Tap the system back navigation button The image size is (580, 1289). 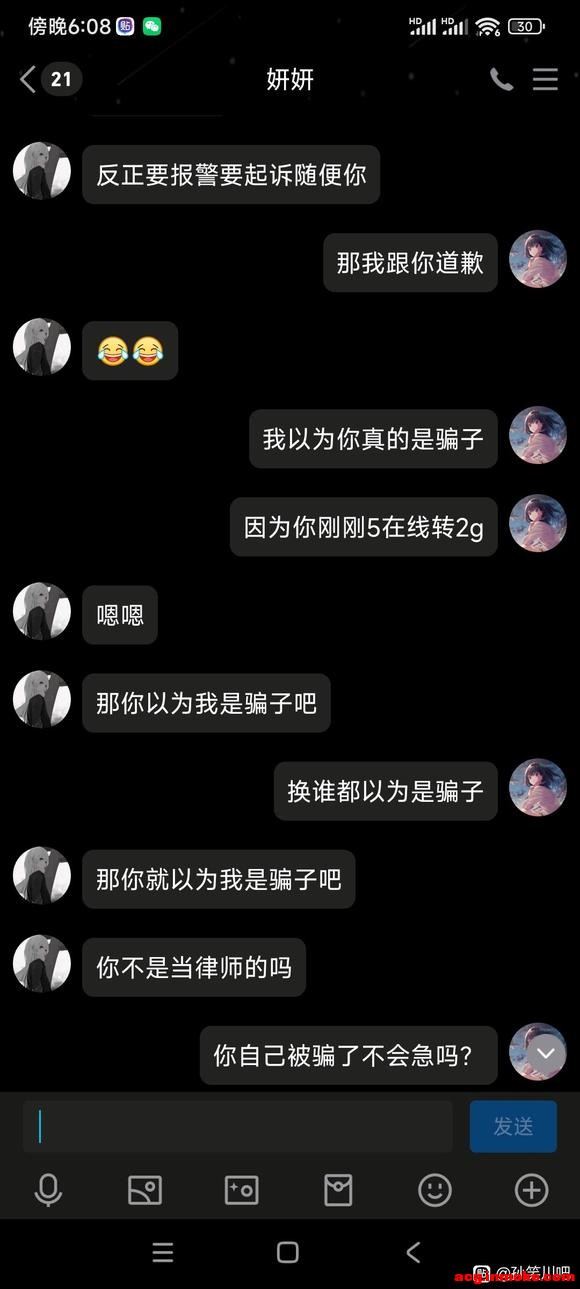[413, 1252]
